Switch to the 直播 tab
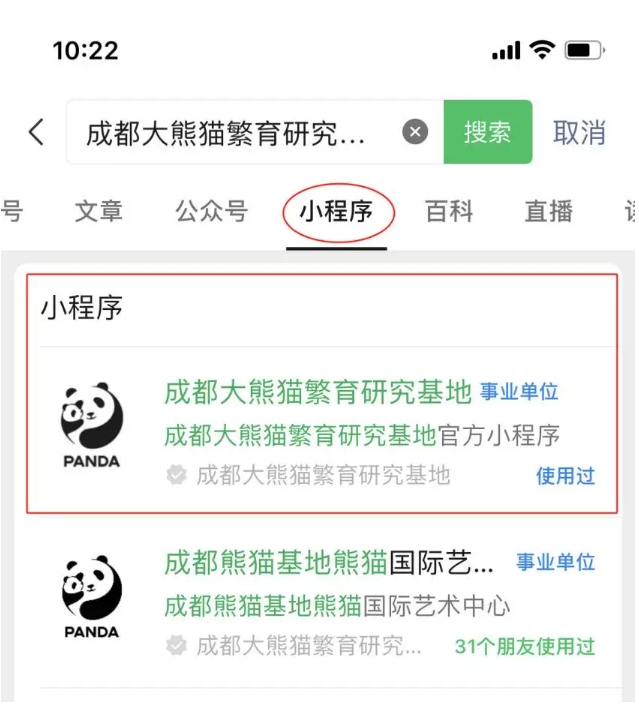Viewport: 639px width, 704px height. pyautogui.click(x=549, y=212)
